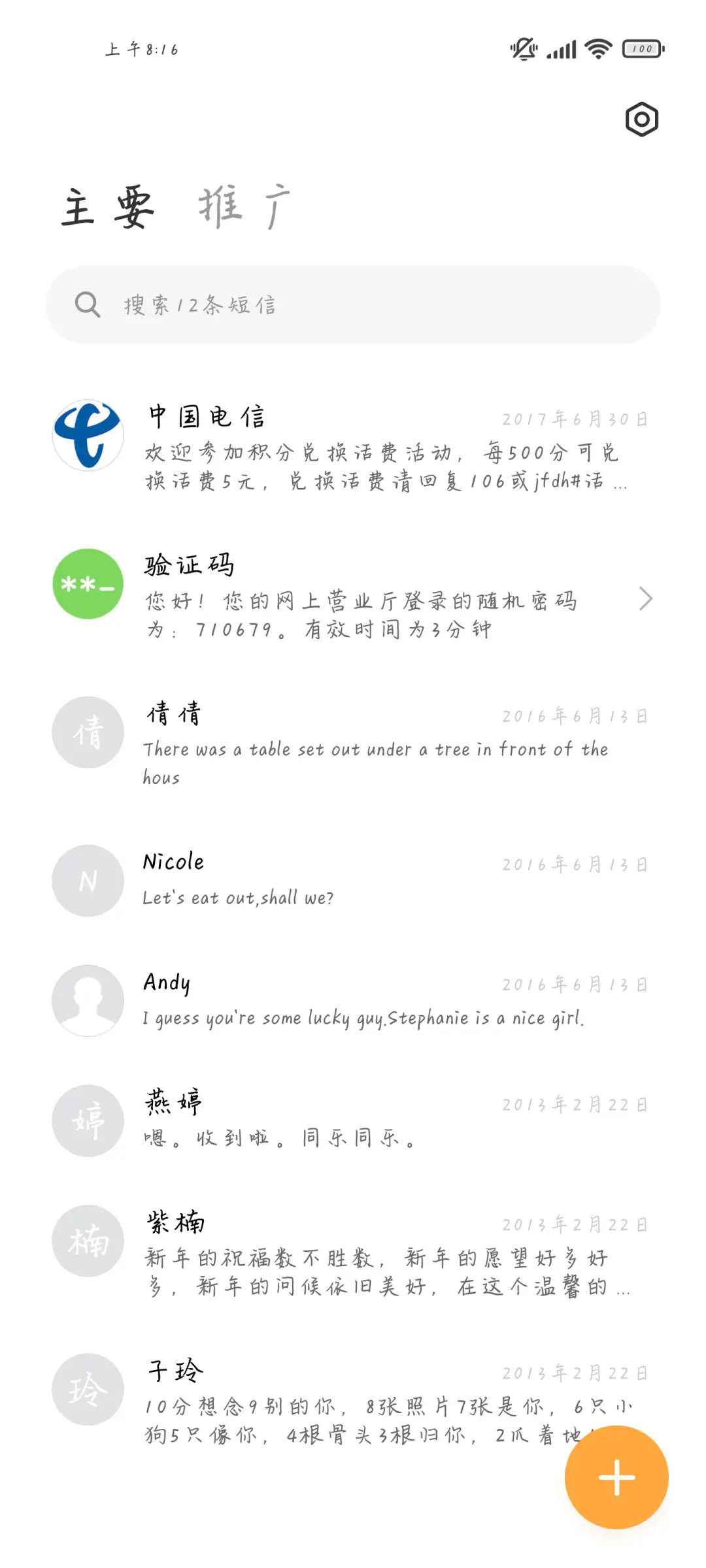Open the 中国电信 conversation avatar
Image resolution: width=706 pixels, height=1568 pixels.
87,436
